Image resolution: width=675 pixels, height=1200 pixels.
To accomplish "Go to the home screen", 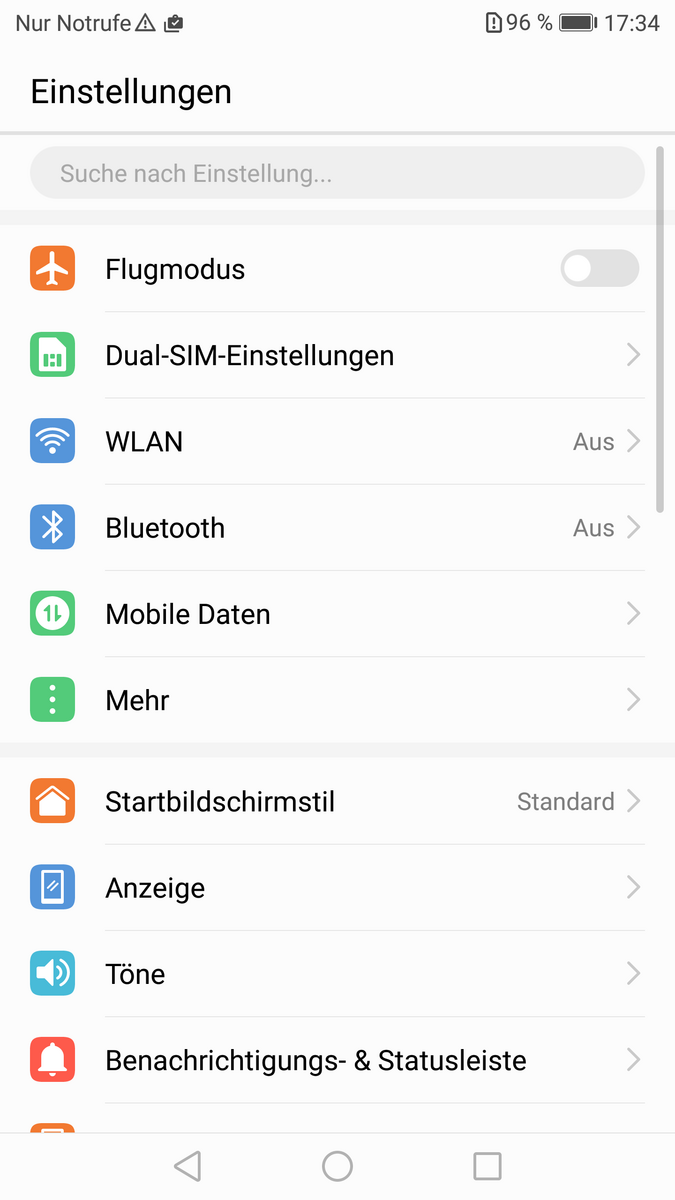I will pyautogui.click(x=337, y=1166).
